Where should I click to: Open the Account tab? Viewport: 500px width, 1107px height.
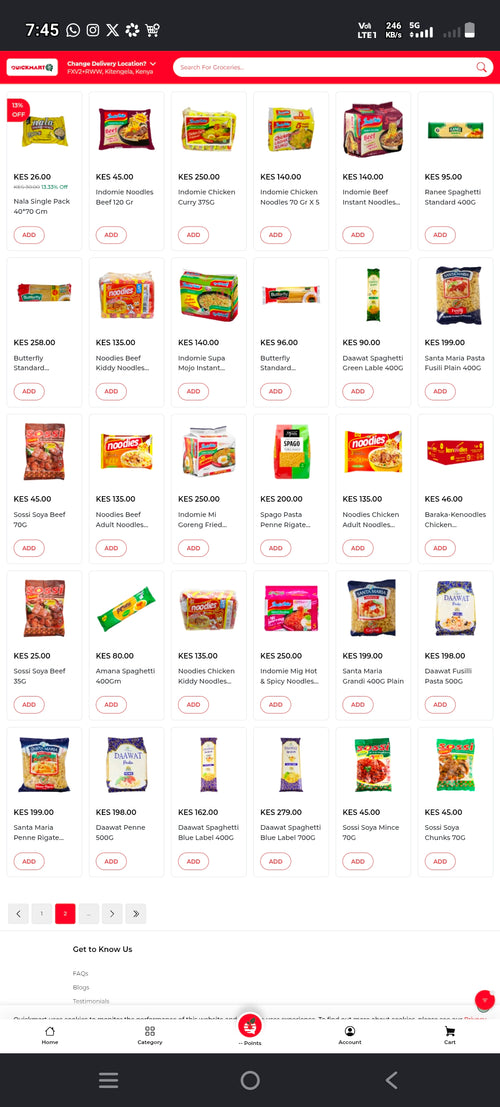[x=350, y=1036]
